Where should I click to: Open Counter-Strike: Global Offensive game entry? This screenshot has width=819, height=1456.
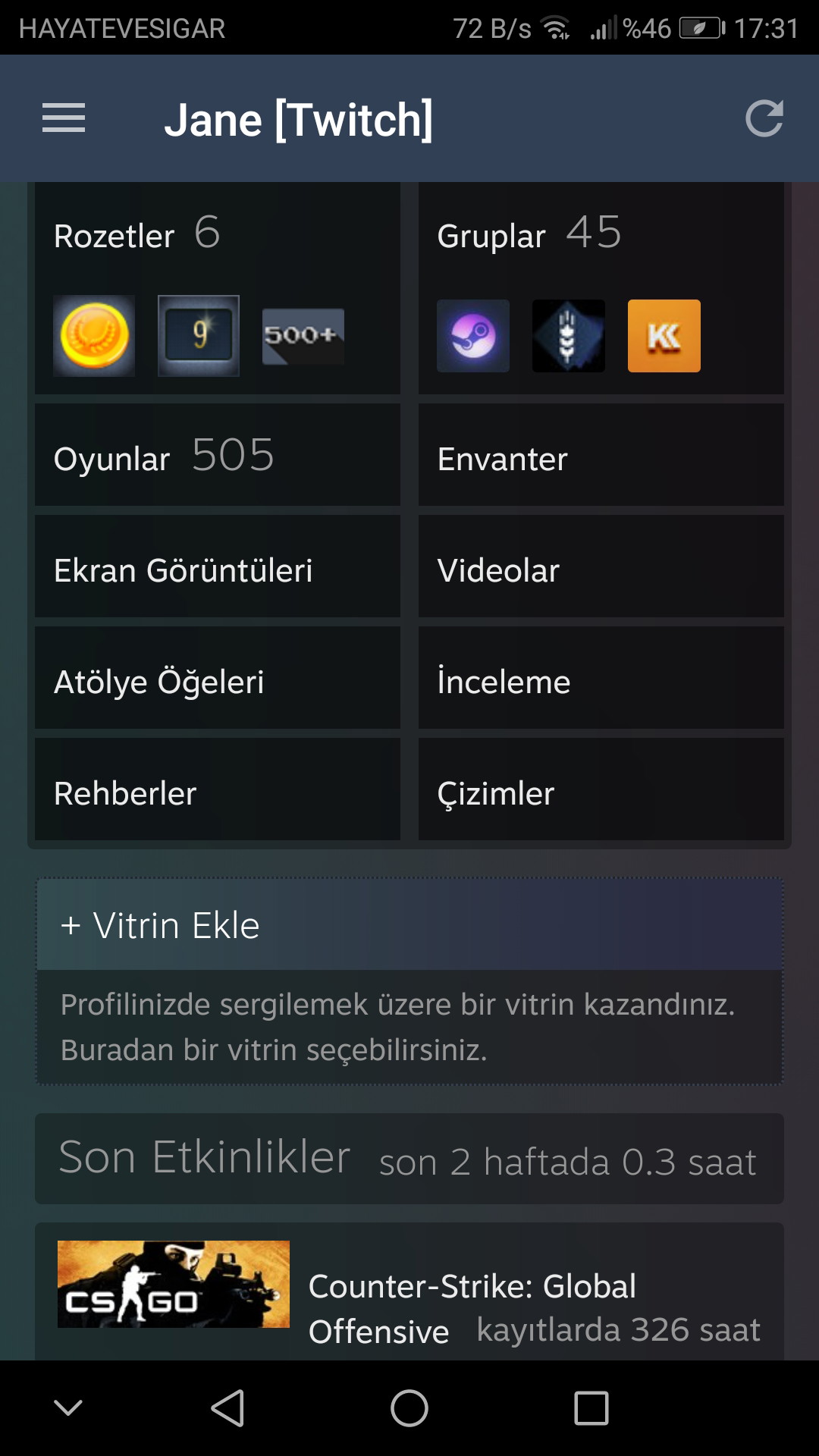coord(409,1291)
